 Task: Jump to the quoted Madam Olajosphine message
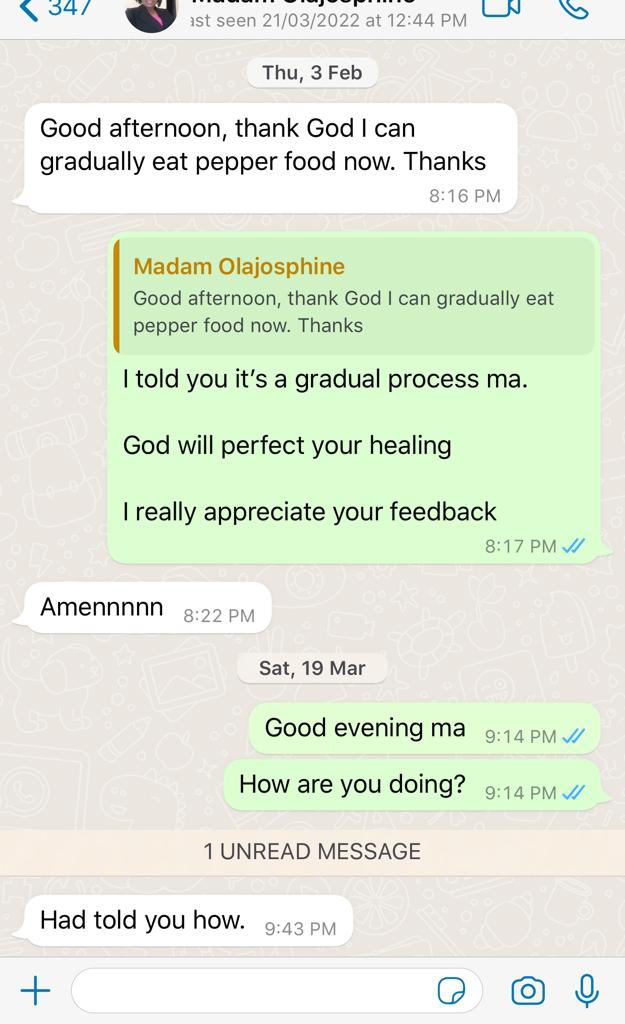tap(354, 296)
